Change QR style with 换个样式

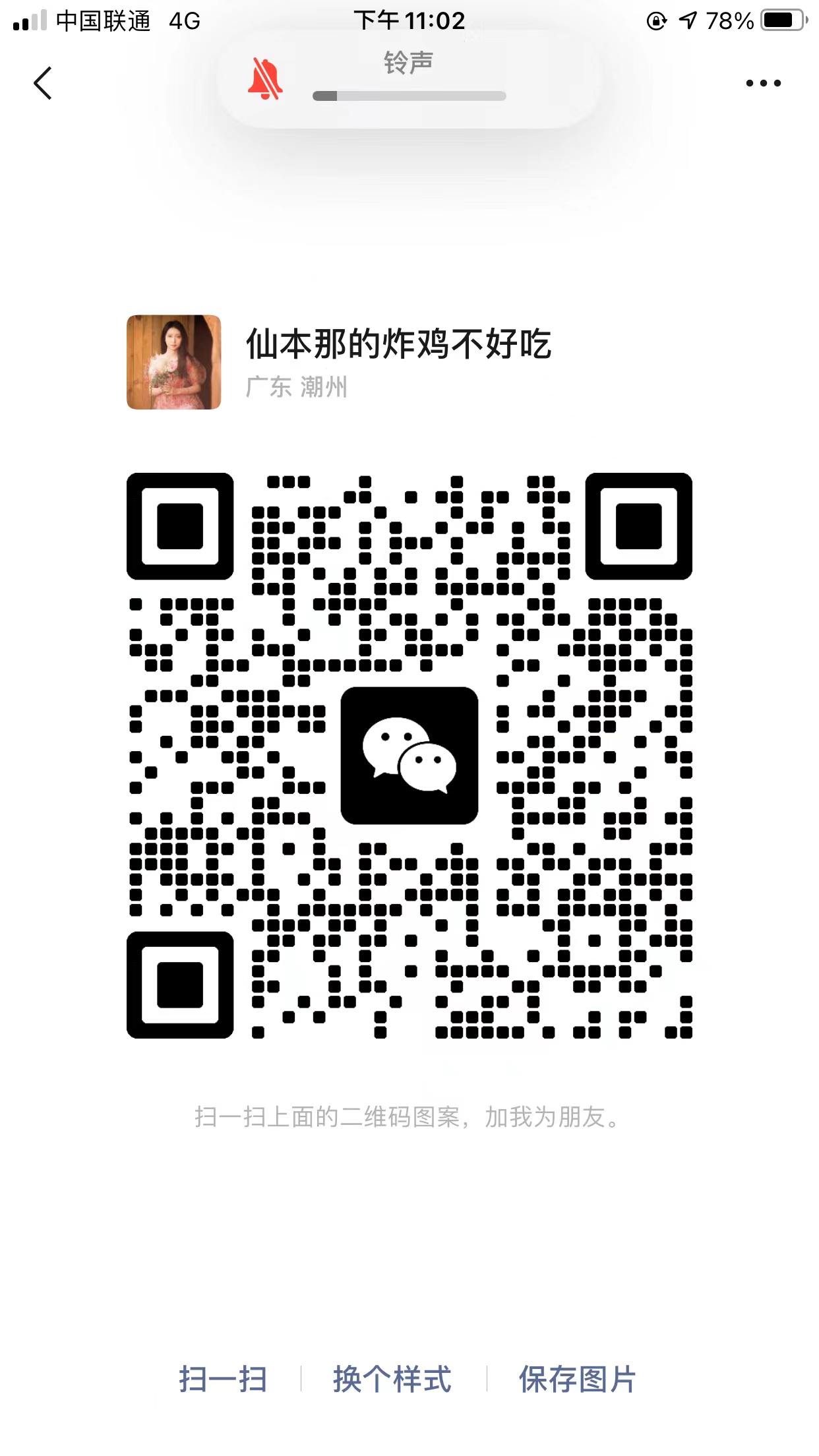point(392,1379)
